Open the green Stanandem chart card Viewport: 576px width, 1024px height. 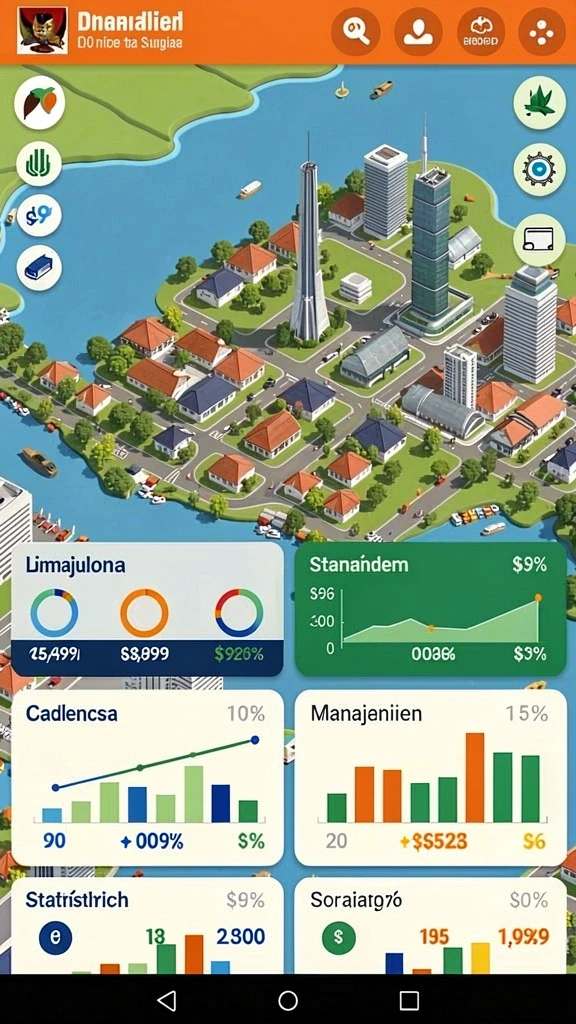pos(430,609)
